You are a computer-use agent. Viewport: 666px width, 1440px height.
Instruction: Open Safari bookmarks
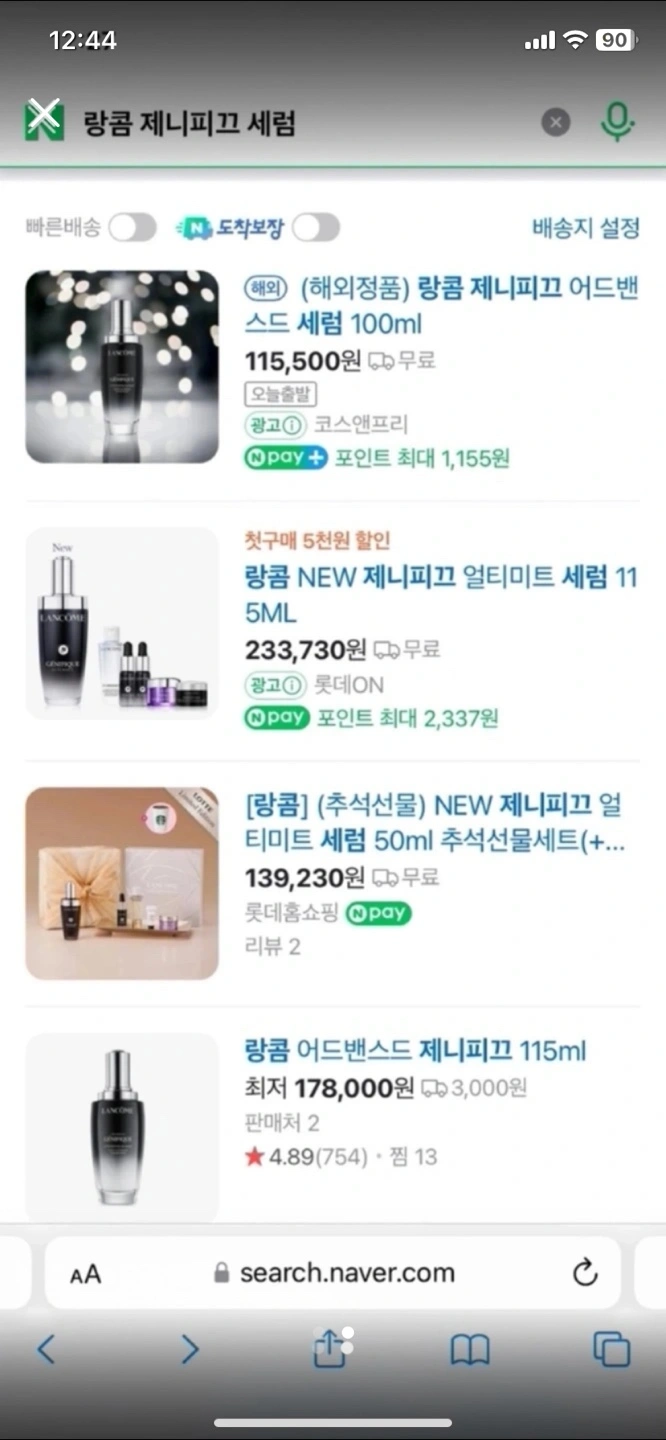[x=469, y=1350]
